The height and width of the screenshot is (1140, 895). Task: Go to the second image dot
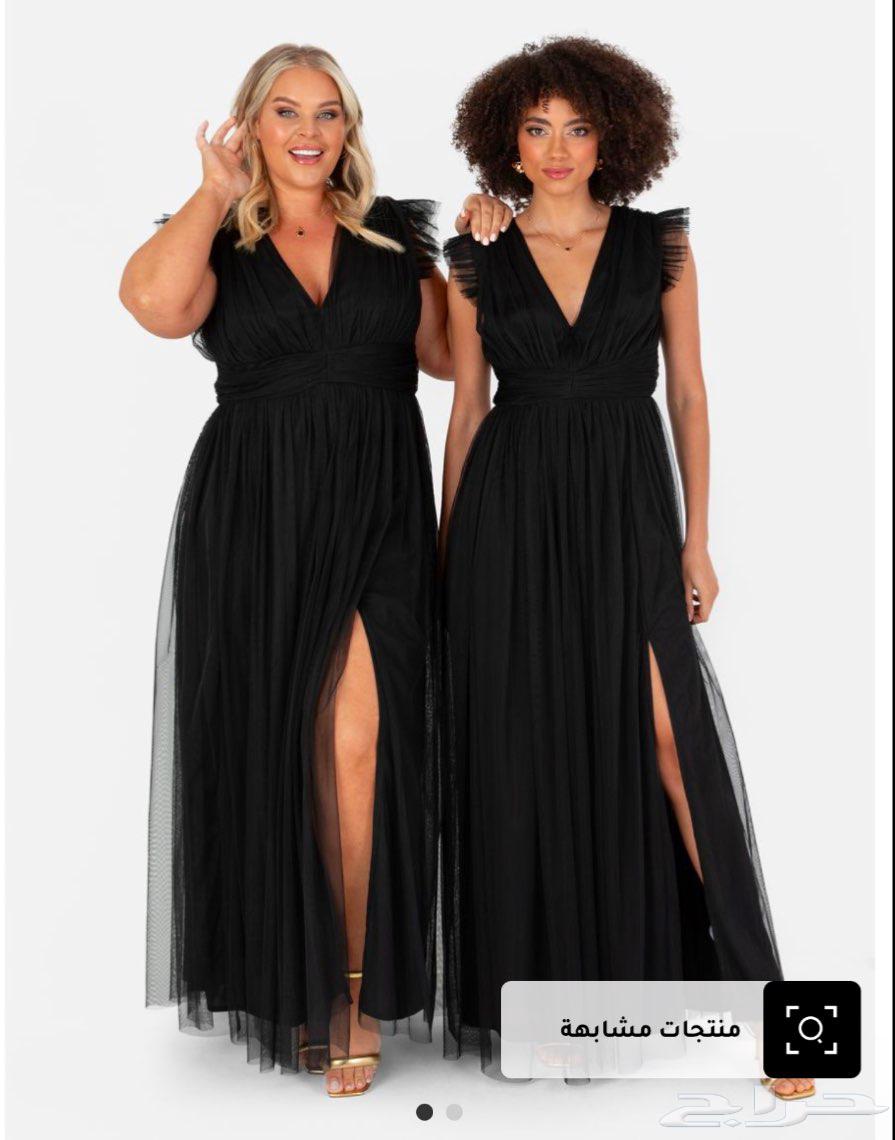454,1112
